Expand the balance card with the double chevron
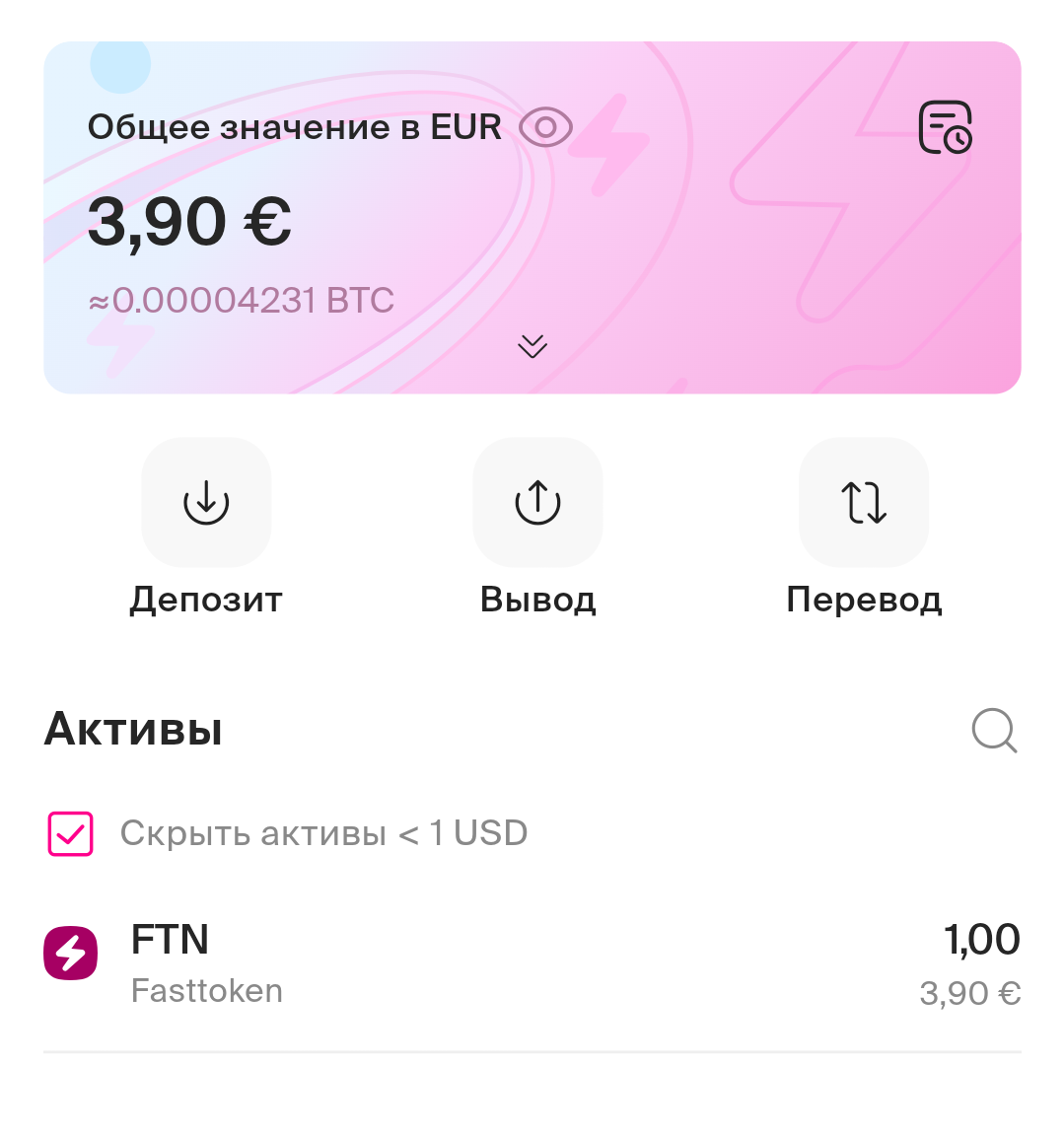 click(x=532, y=346)
